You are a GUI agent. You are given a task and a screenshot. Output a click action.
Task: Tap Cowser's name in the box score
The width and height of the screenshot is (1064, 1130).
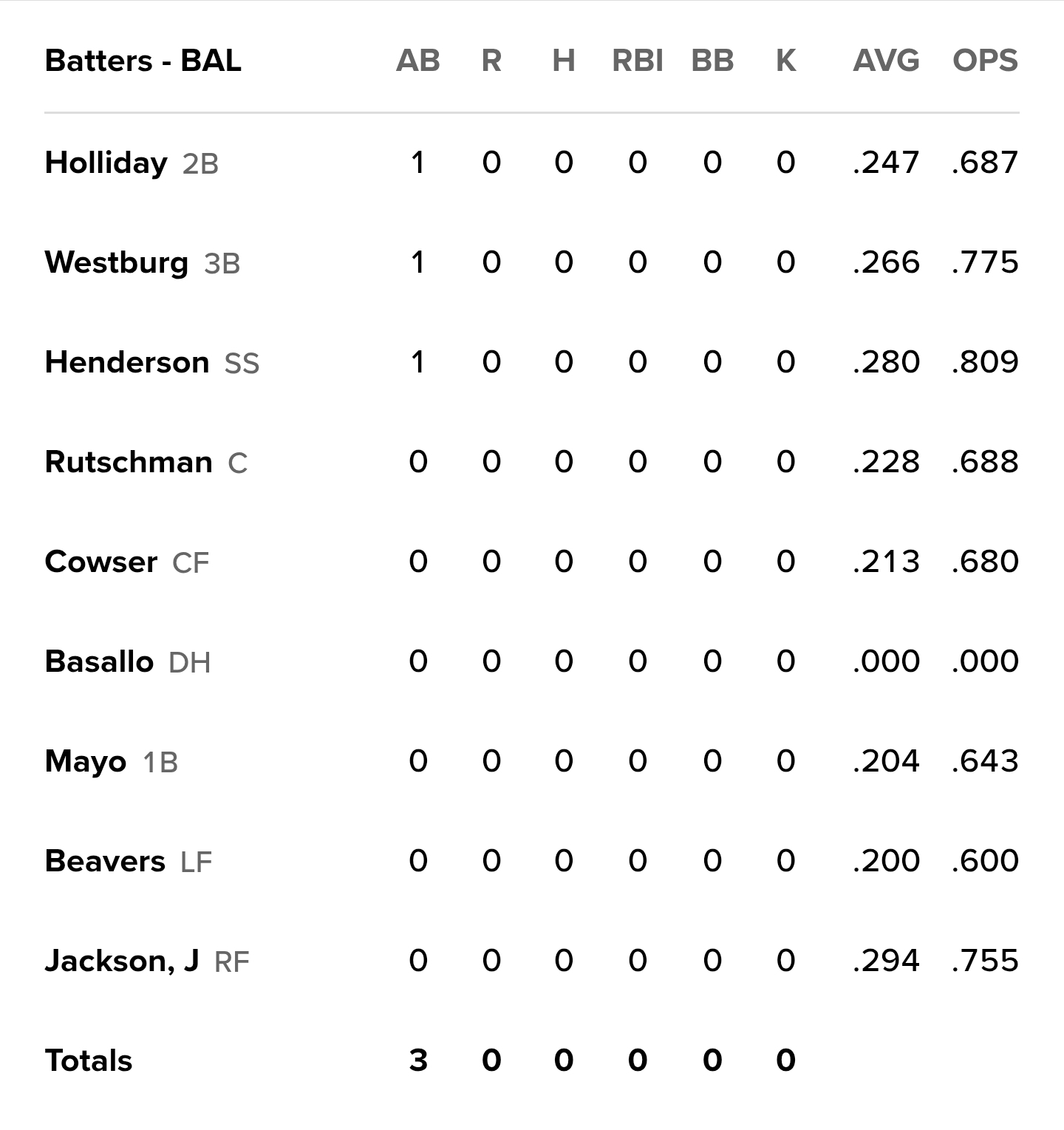click(100, 562)
